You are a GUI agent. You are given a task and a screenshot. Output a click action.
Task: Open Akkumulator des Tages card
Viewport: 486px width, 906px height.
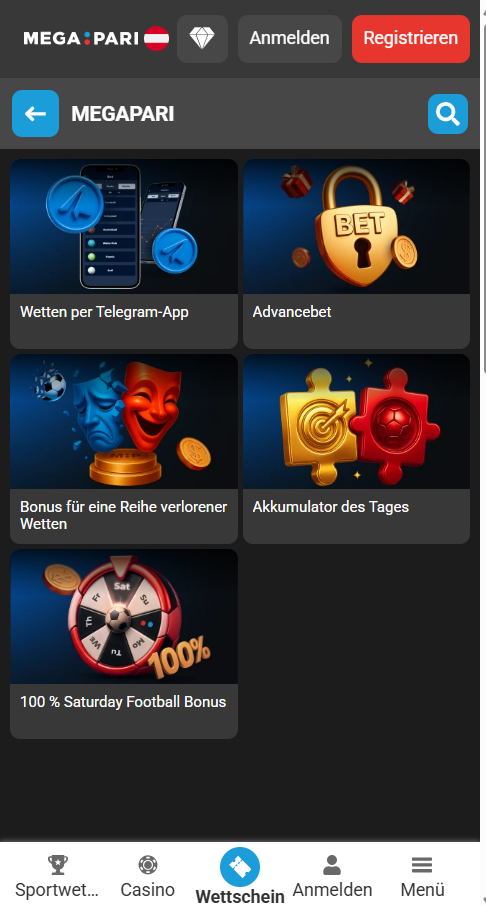(x=357, y=449)
